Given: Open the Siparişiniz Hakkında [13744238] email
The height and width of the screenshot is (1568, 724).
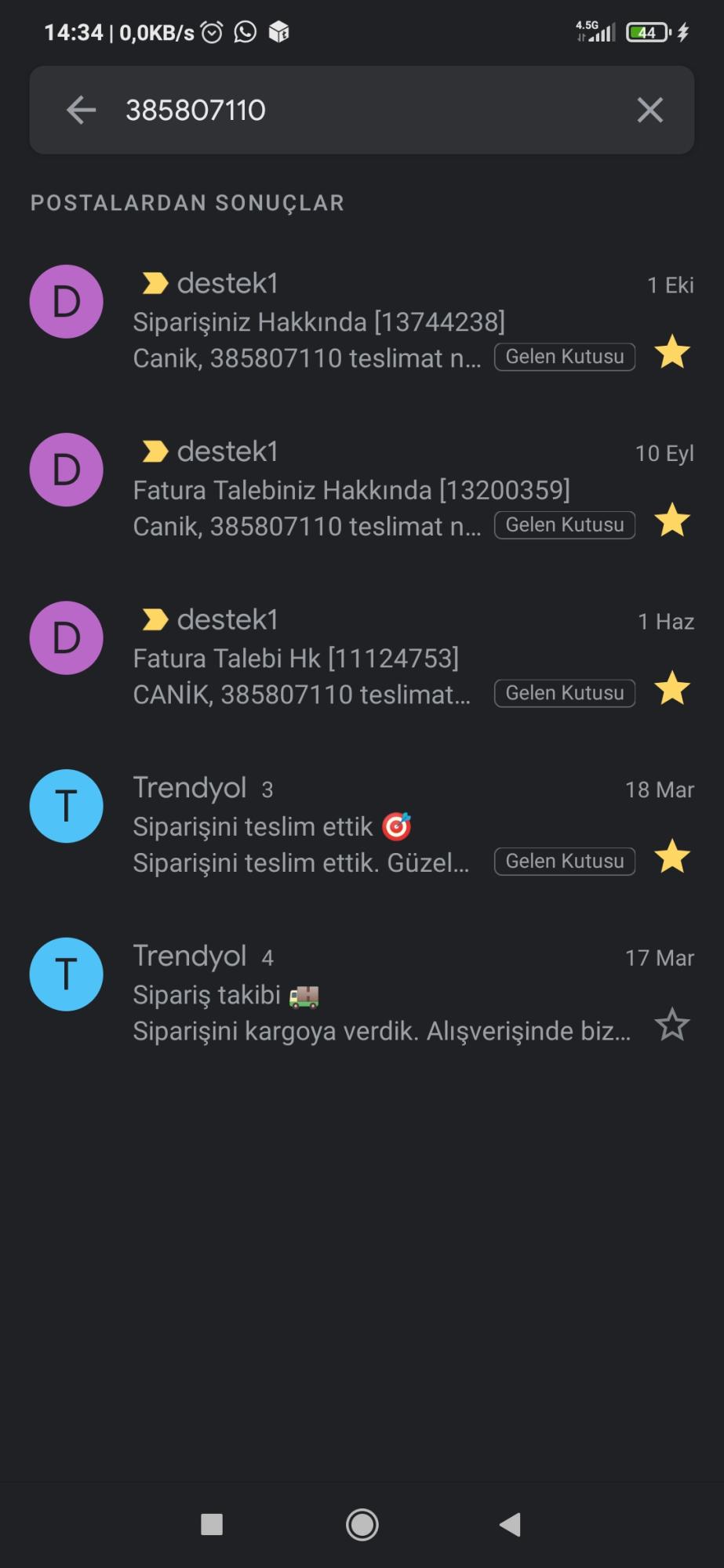Looking at the screenshot, I should click(x=362, y=321).
